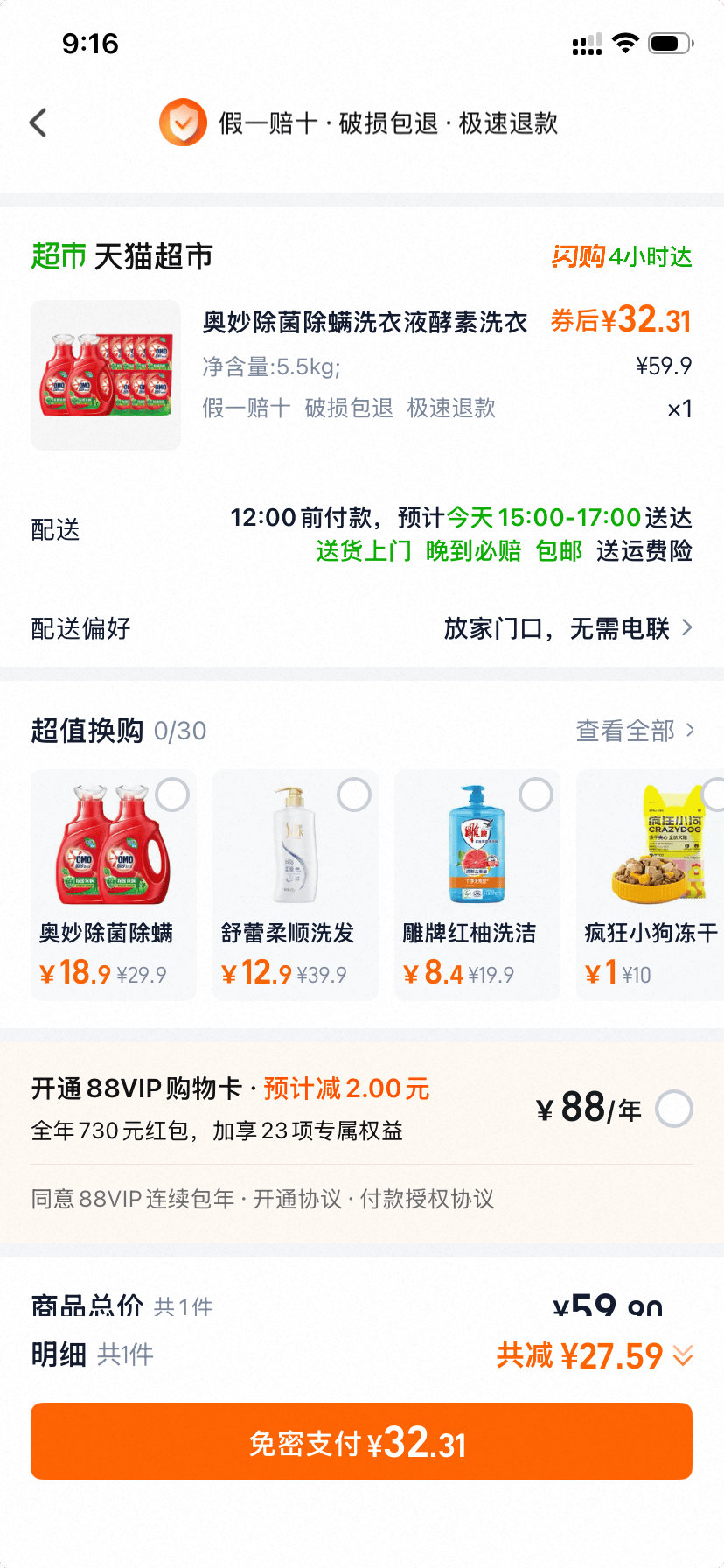This screenshot has width=724, height=1568.
Task: Click the 闪购 flash purchase icon
Action: 579,255
